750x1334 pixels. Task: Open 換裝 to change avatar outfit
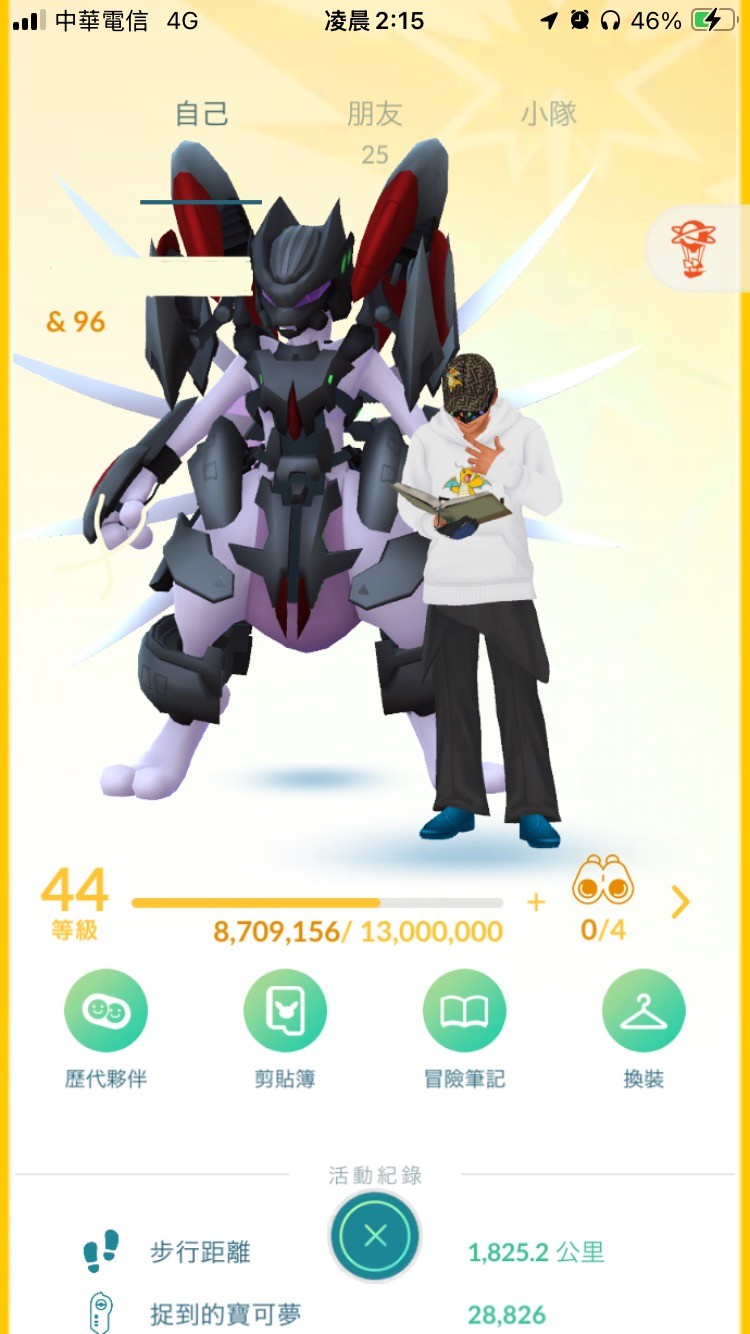pos(643,1011)
